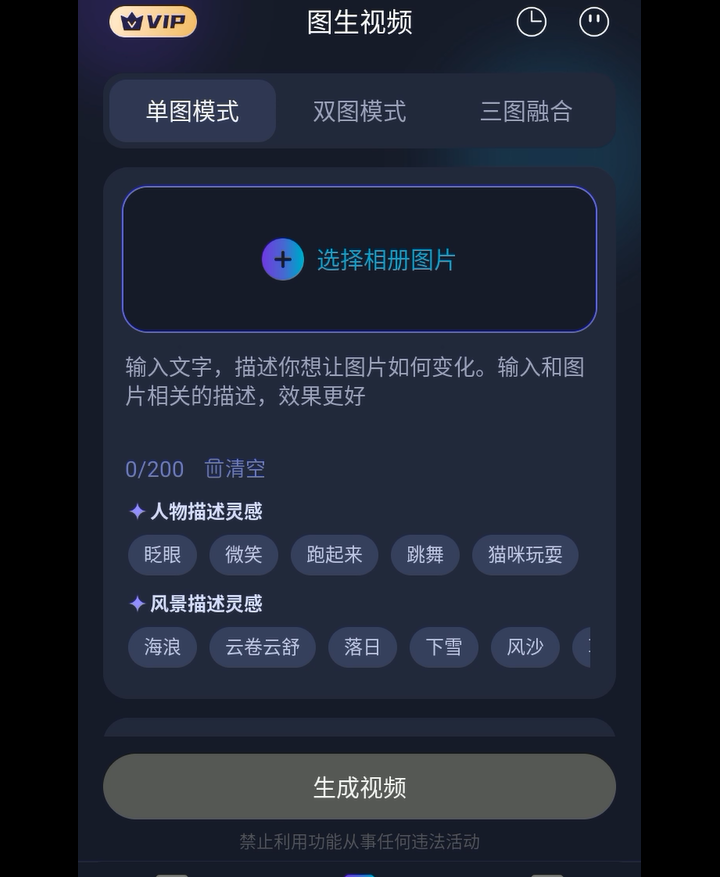Select the 海浪 scenery chip
Screen dimensions: 720x877
[x=162, y=647]
